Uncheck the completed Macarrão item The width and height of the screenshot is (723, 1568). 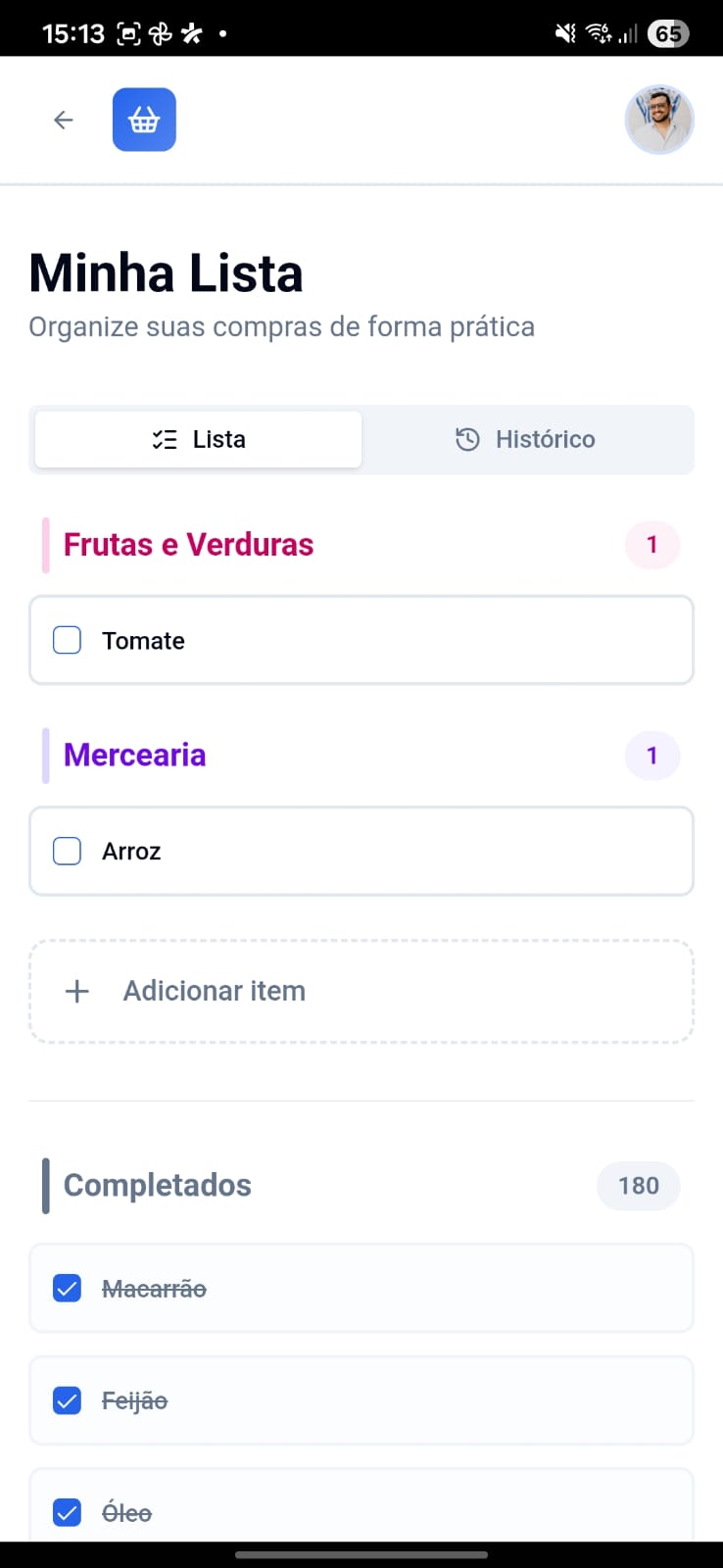click(x=67, y=1288)
